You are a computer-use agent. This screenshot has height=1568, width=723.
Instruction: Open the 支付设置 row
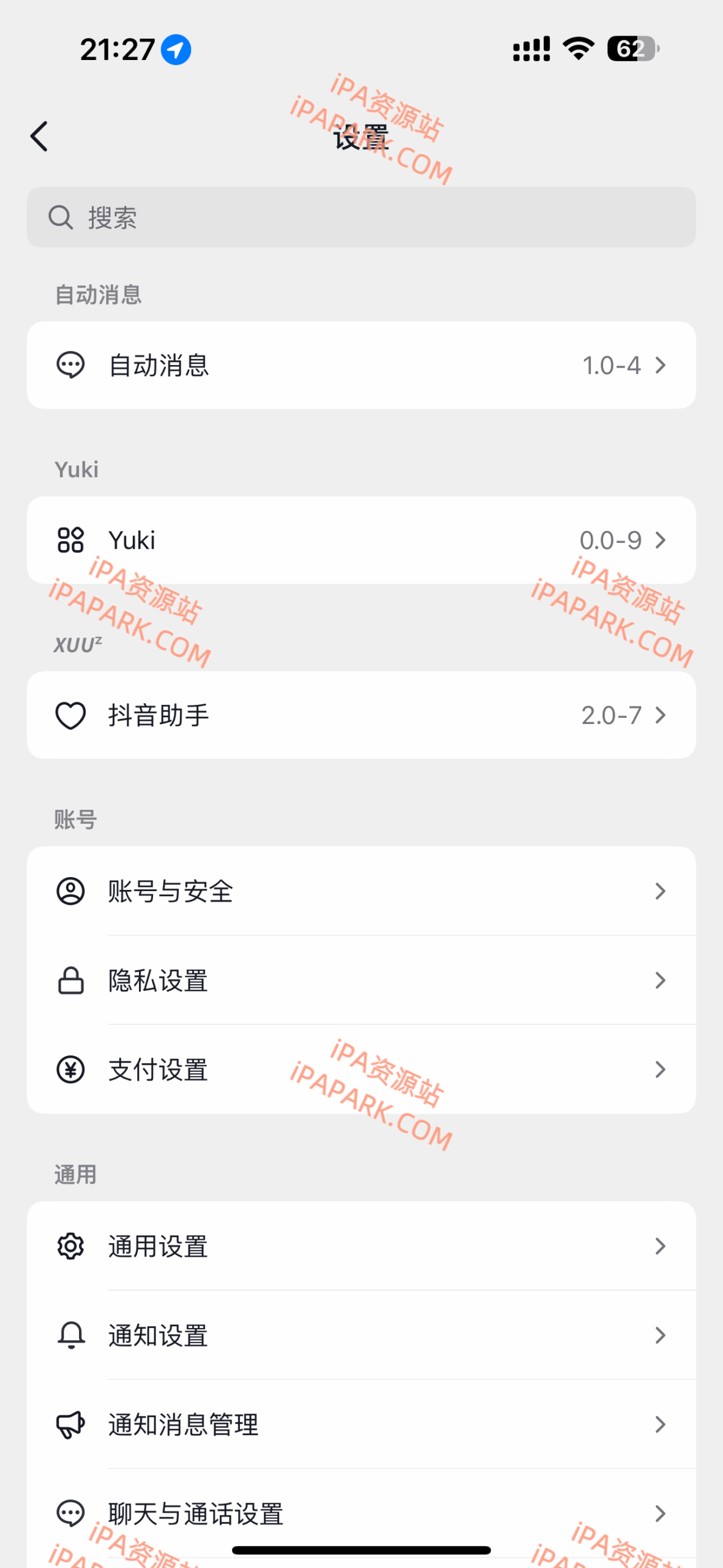[x=361, y=1069]
